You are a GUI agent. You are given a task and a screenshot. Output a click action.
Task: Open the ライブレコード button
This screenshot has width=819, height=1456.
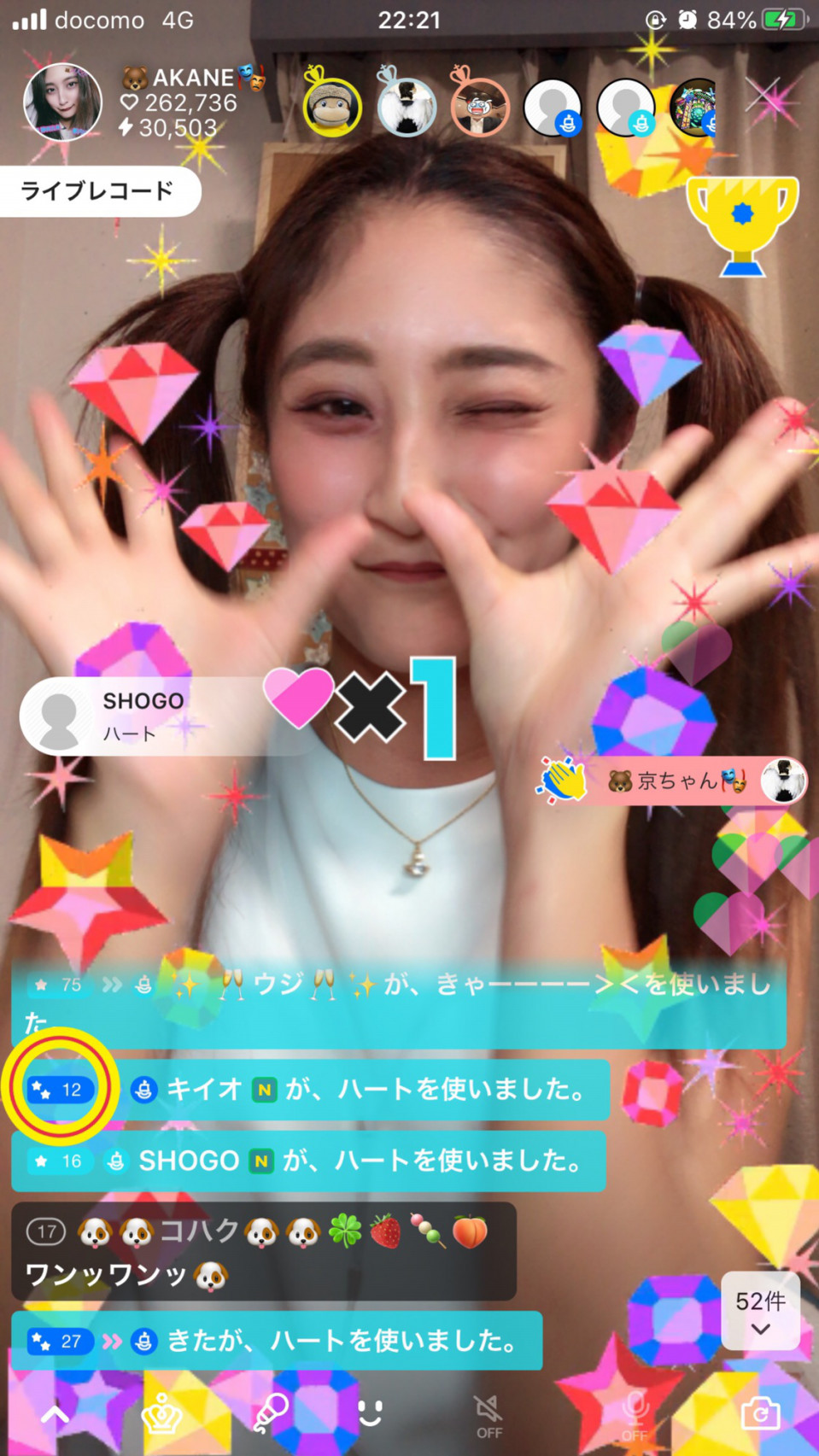pos(98,191)
